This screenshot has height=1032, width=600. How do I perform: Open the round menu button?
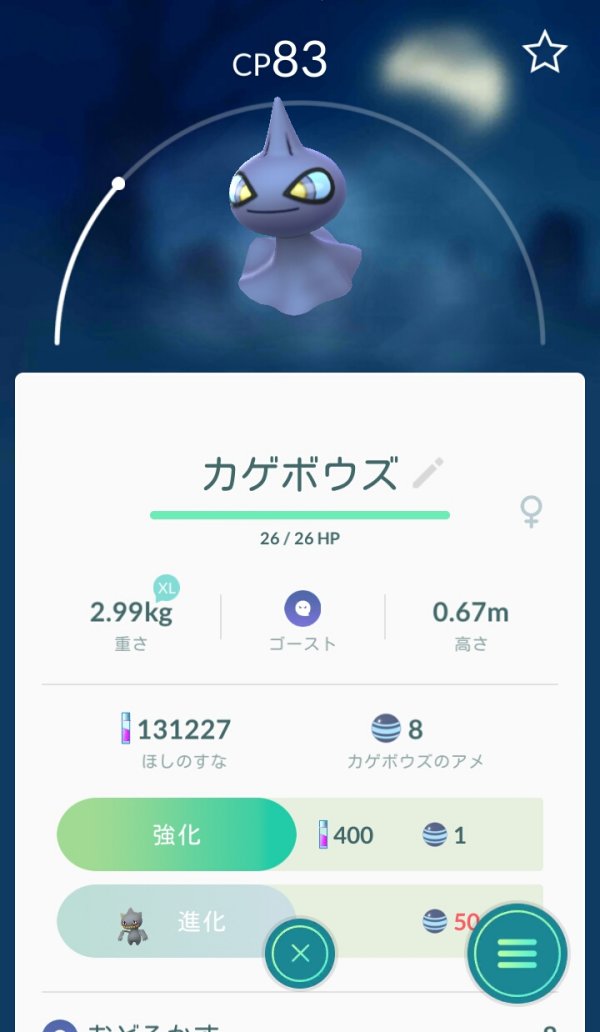click(x=517, y=952)
